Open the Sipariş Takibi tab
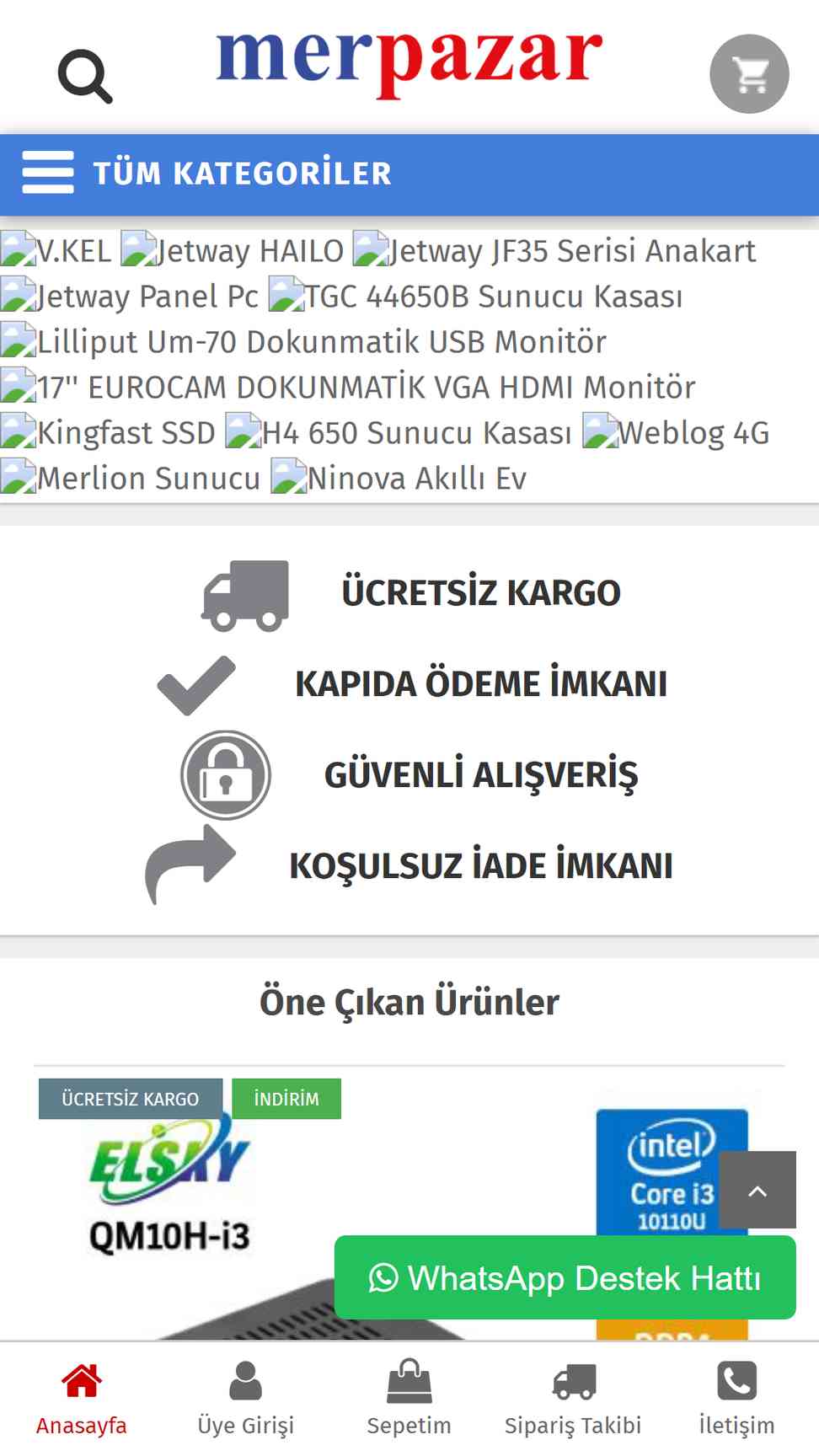This screenshot has width=819, height=1456. (573, 1399)
